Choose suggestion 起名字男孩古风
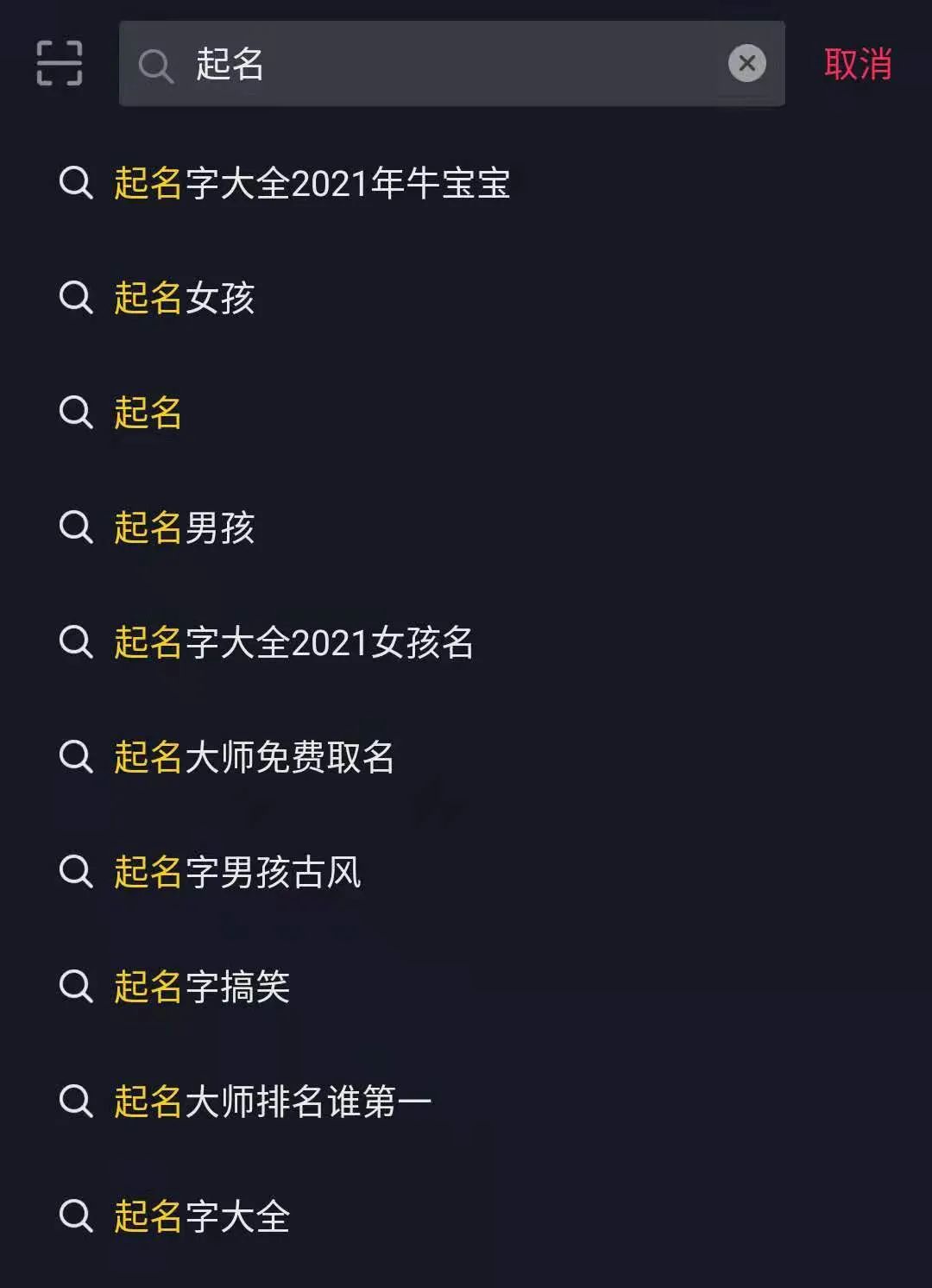Viewport: 932px width, 1288px height. (237, 872)
